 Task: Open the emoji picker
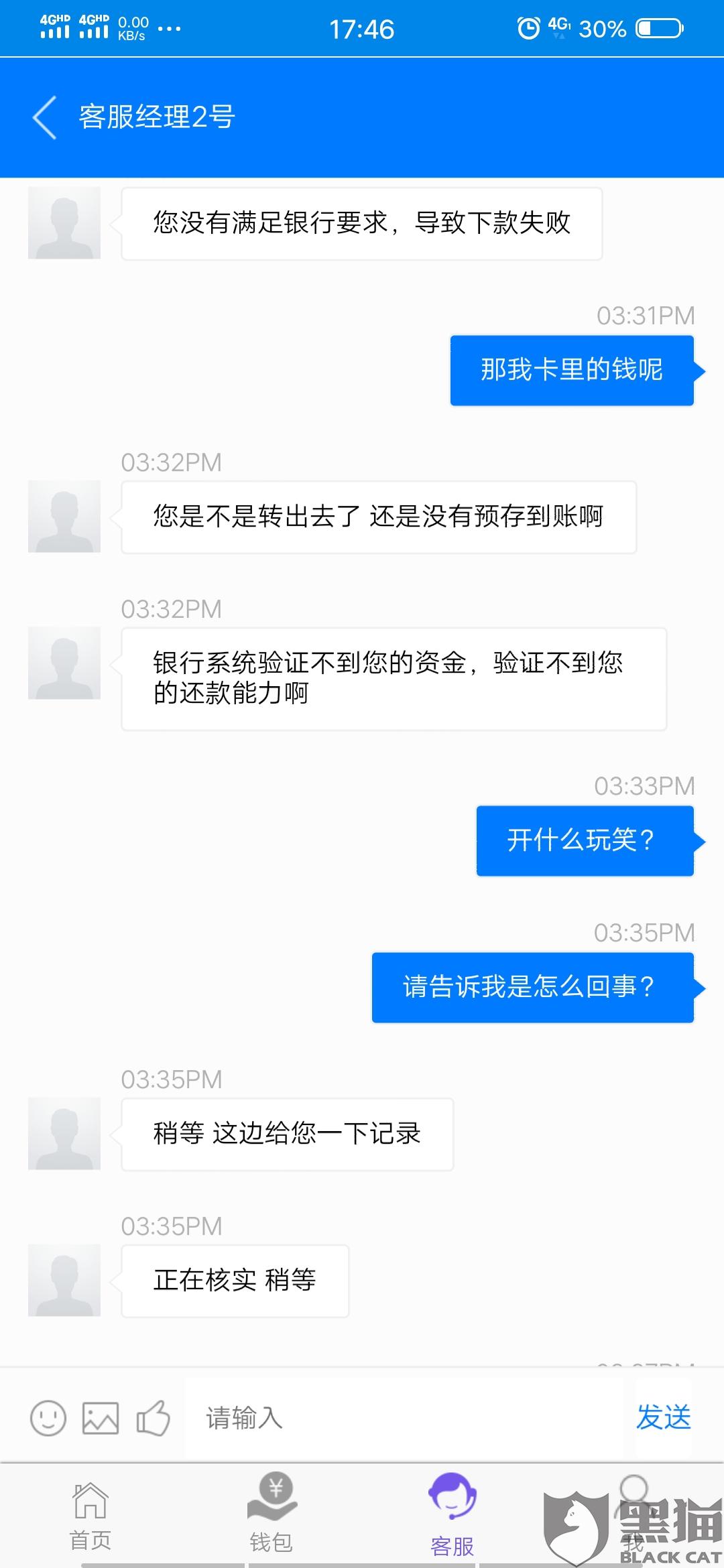[x=48, y=1418]
